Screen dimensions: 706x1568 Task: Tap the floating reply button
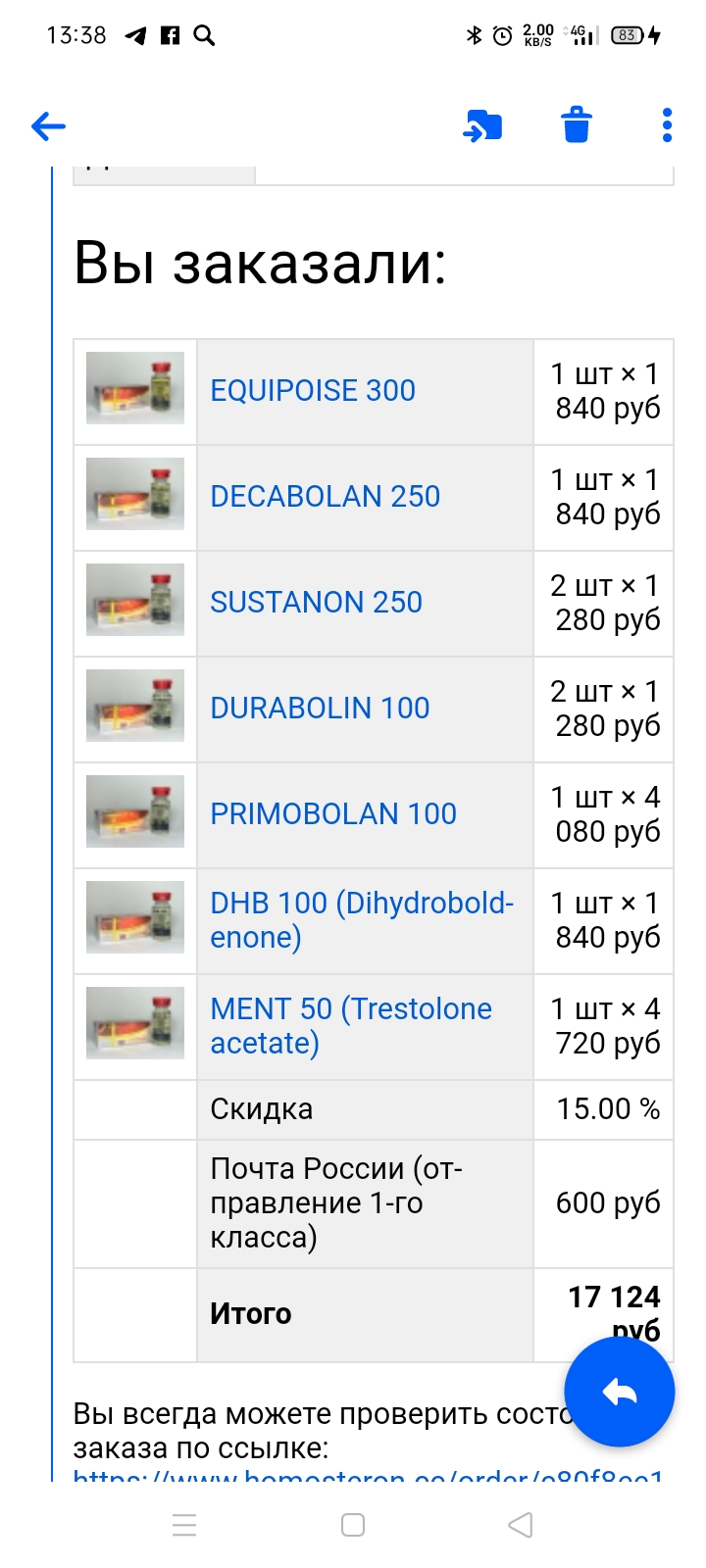[620, 1391]
